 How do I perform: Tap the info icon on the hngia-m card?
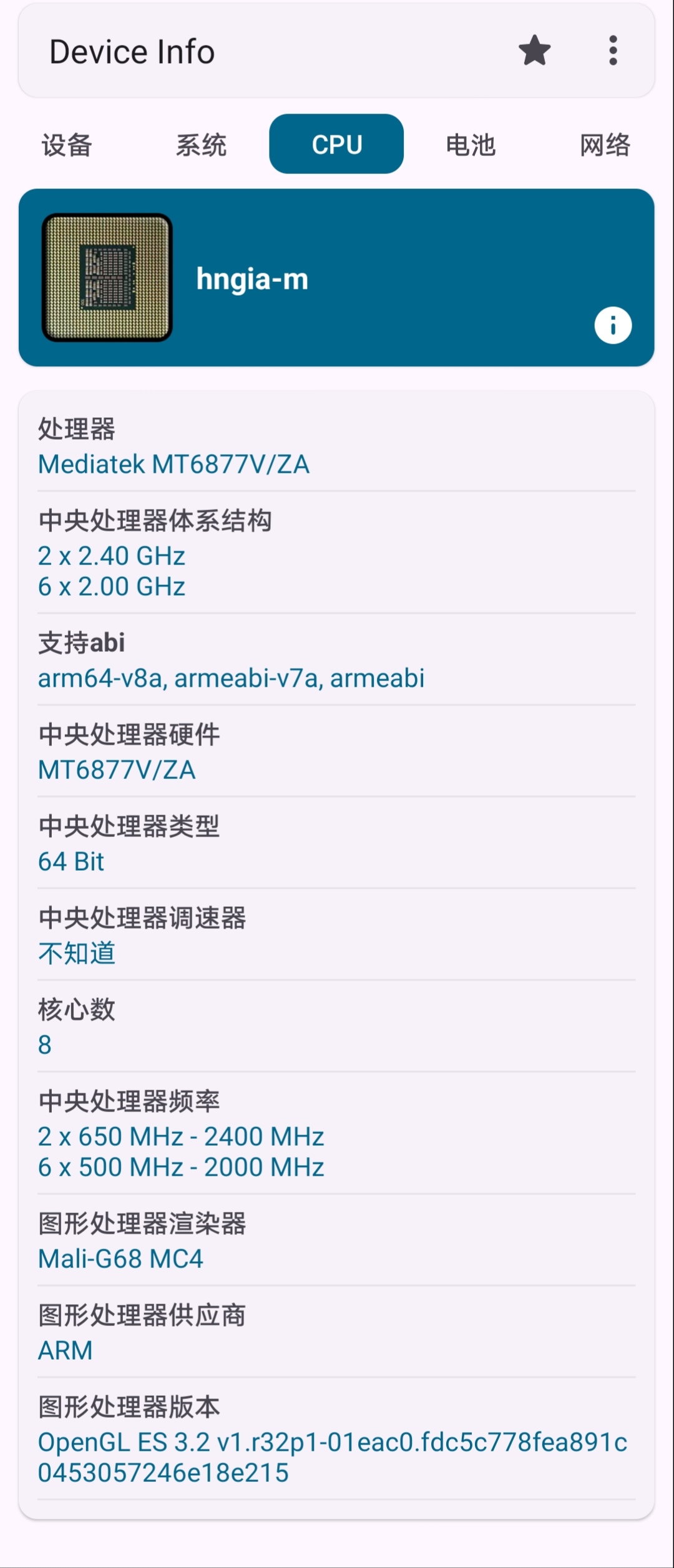point(612,325)
